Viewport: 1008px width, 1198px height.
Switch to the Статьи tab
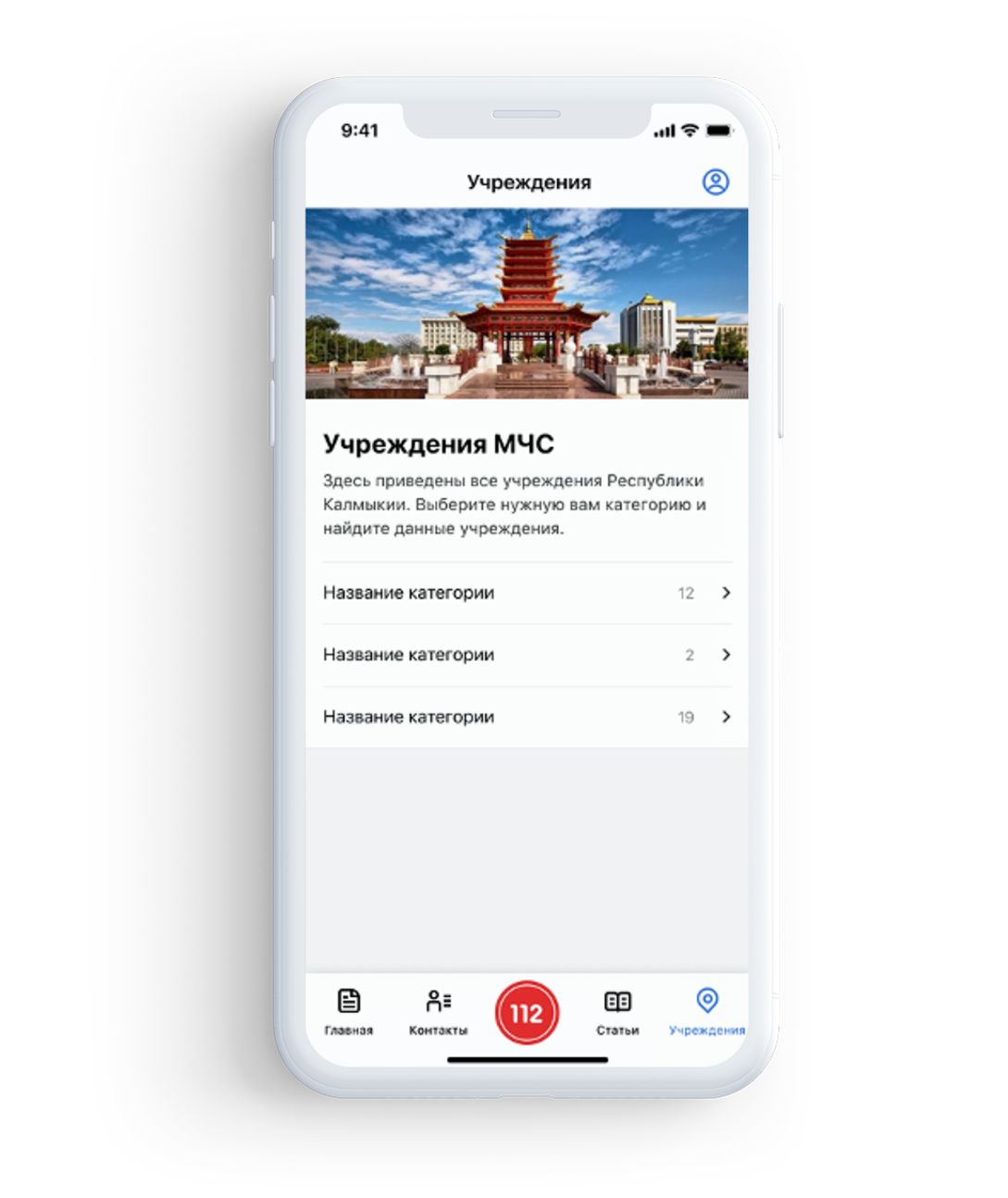coord(617,1012)
